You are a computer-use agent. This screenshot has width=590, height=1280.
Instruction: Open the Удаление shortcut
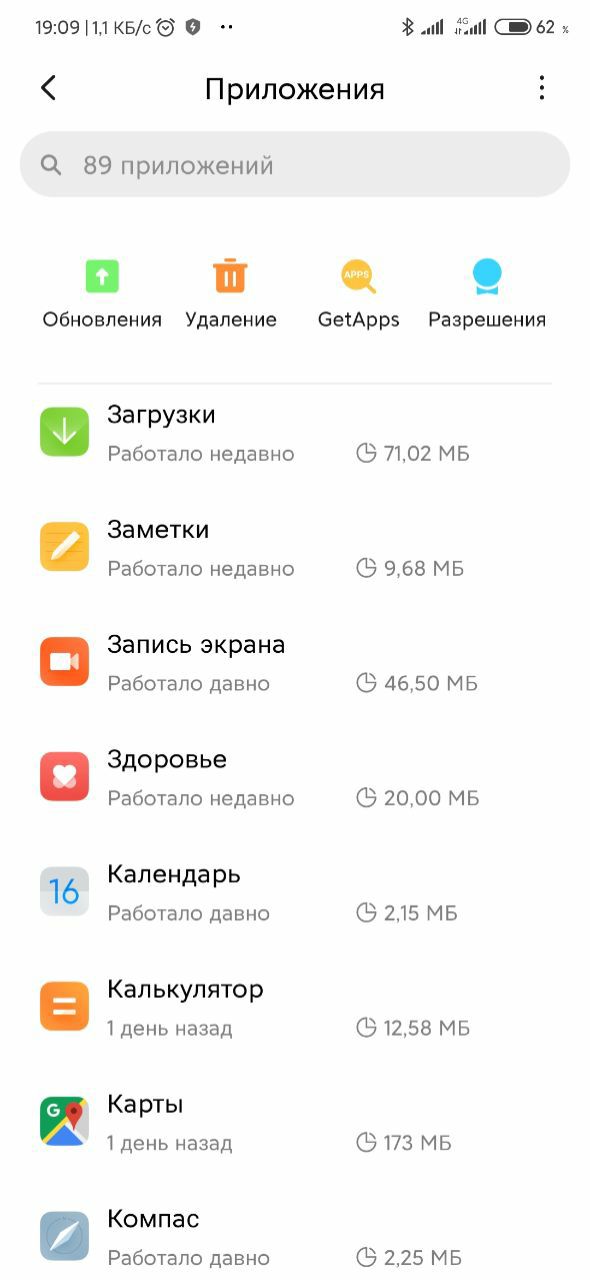231,293
